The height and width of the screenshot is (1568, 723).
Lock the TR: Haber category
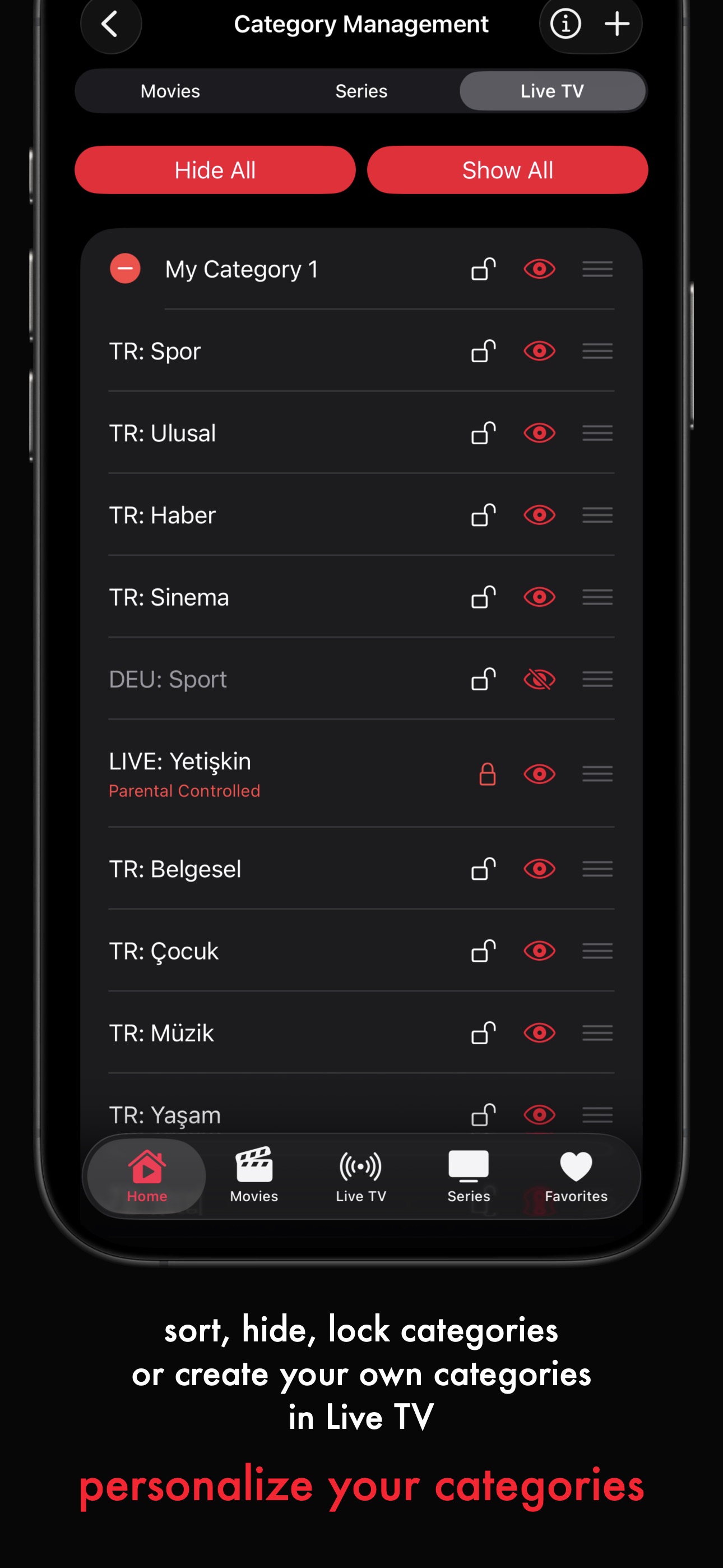[x=483, y=515]
